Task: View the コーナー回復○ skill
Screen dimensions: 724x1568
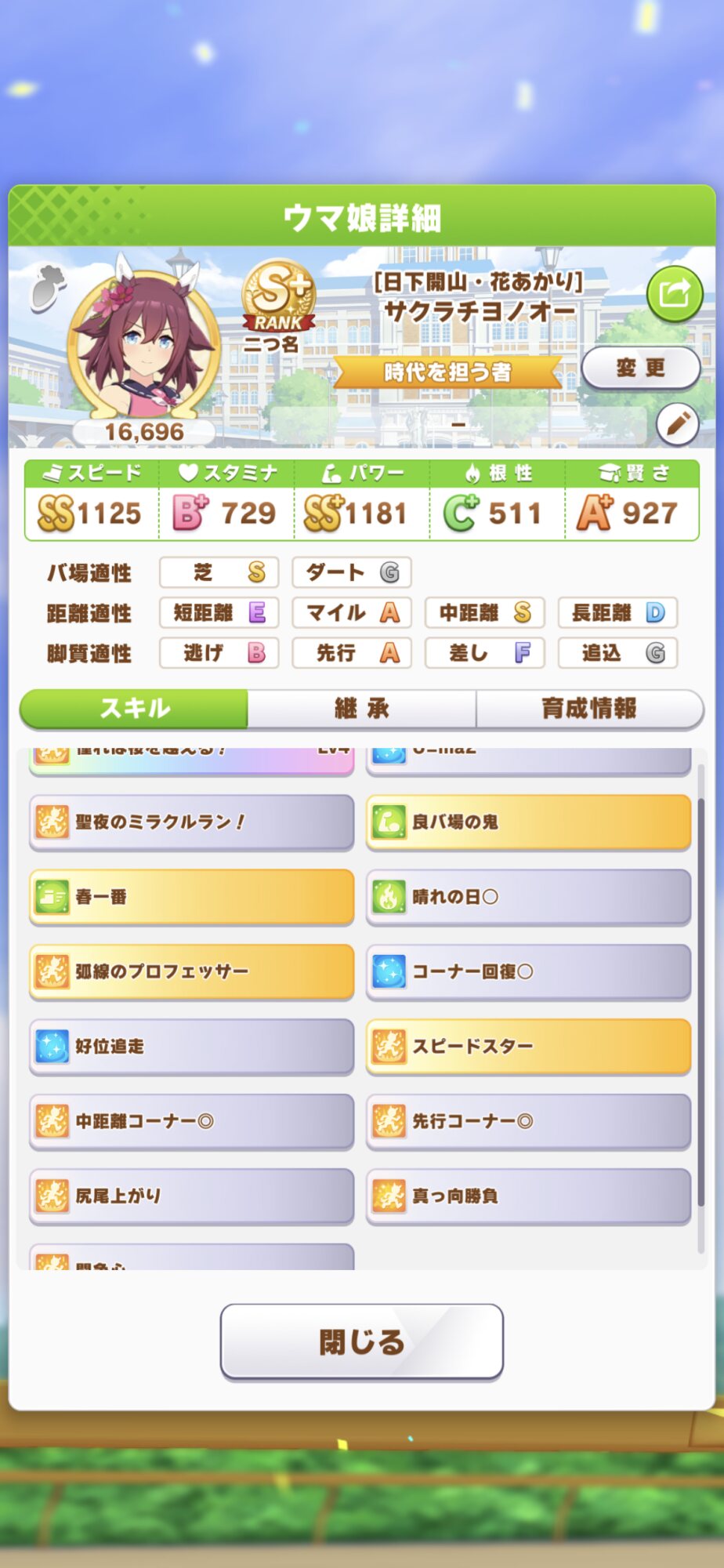Action: [x=528, y=971]
